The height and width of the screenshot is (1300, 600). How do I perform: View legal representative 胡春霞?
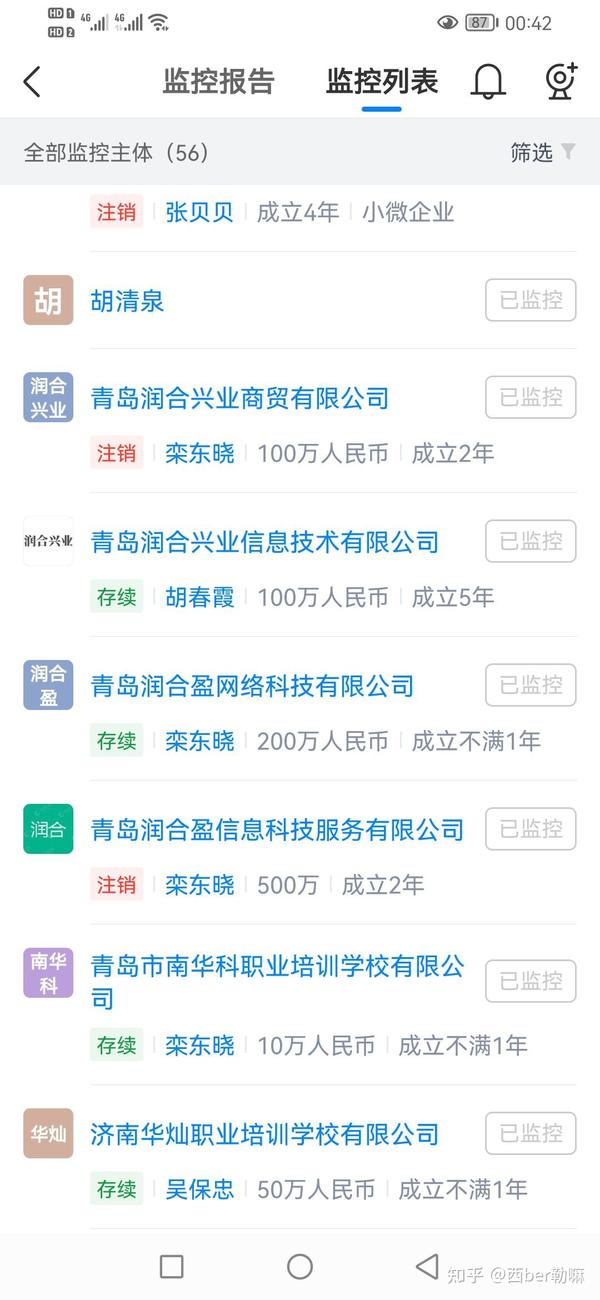click(x=200, y=597)
